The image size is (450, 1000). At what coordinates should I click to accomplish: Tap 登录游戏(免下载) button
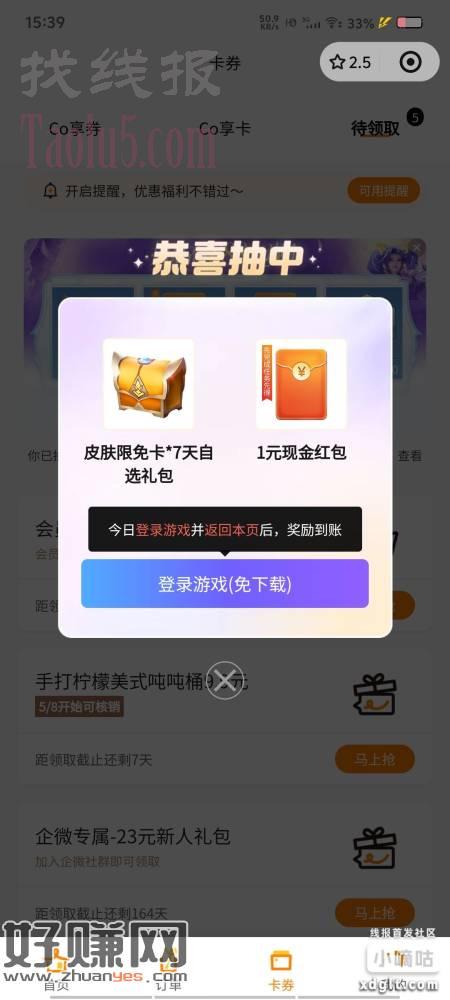(x=224, y=584)
